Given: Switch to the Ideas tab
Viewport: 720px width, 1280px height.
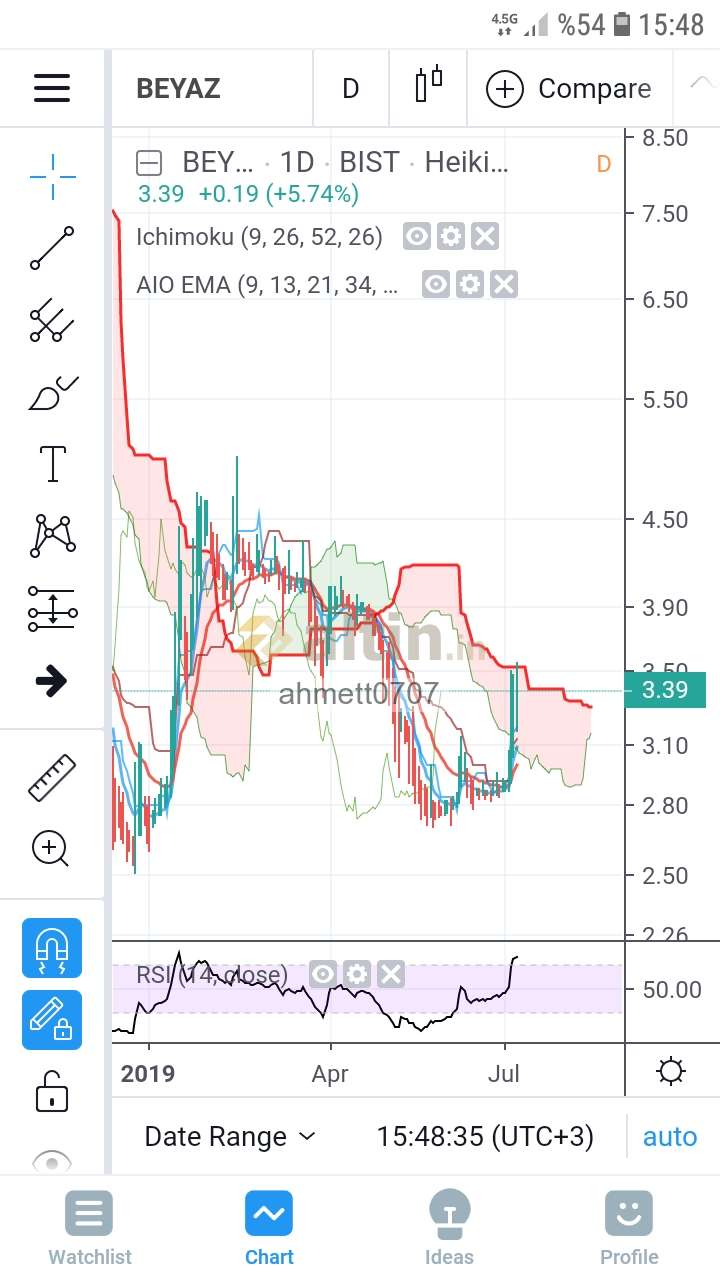Looking at the screenshot, I should pos(449,1229).
